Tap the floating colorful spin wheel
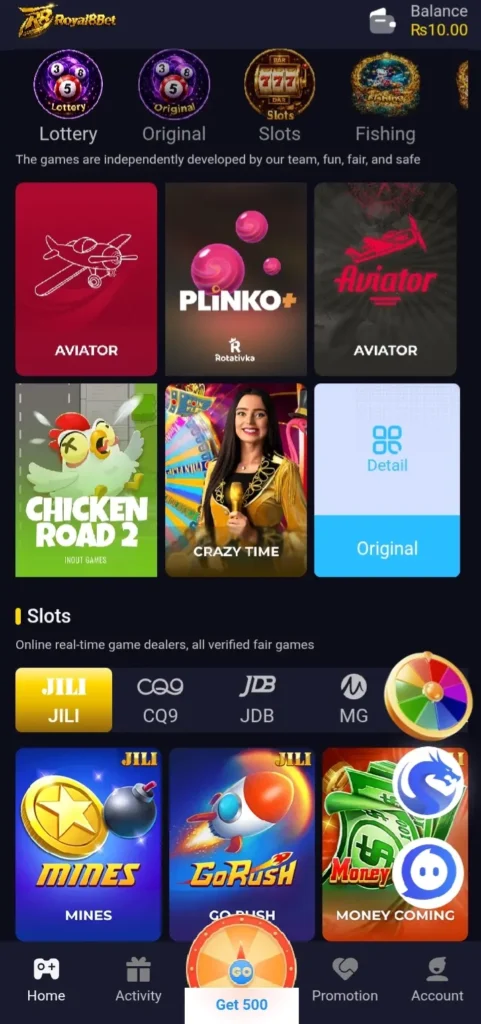Screen dimensions: 481x1024 (x=428, y=695)
